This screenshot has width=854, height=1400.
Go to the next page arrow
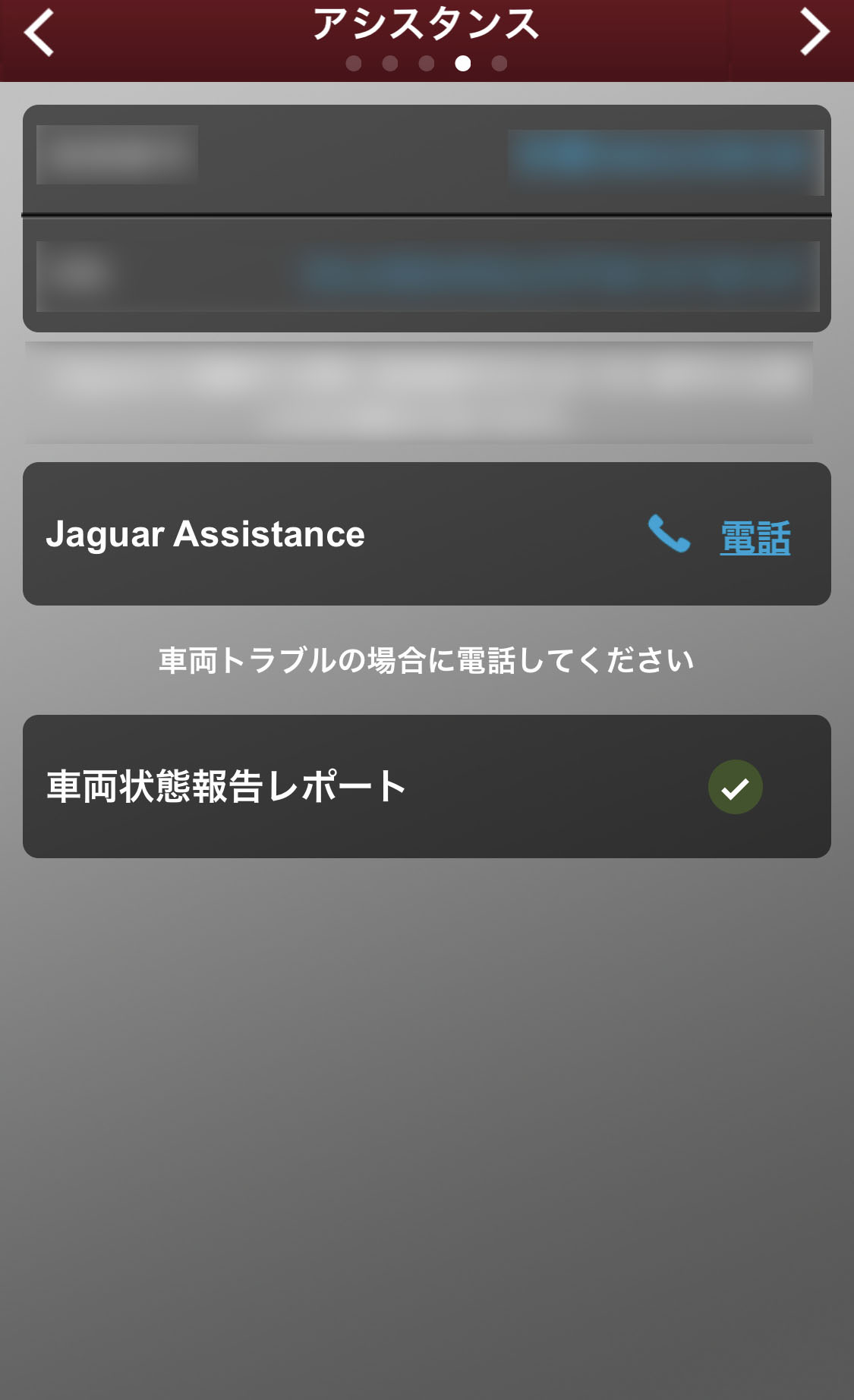[815, 33]
